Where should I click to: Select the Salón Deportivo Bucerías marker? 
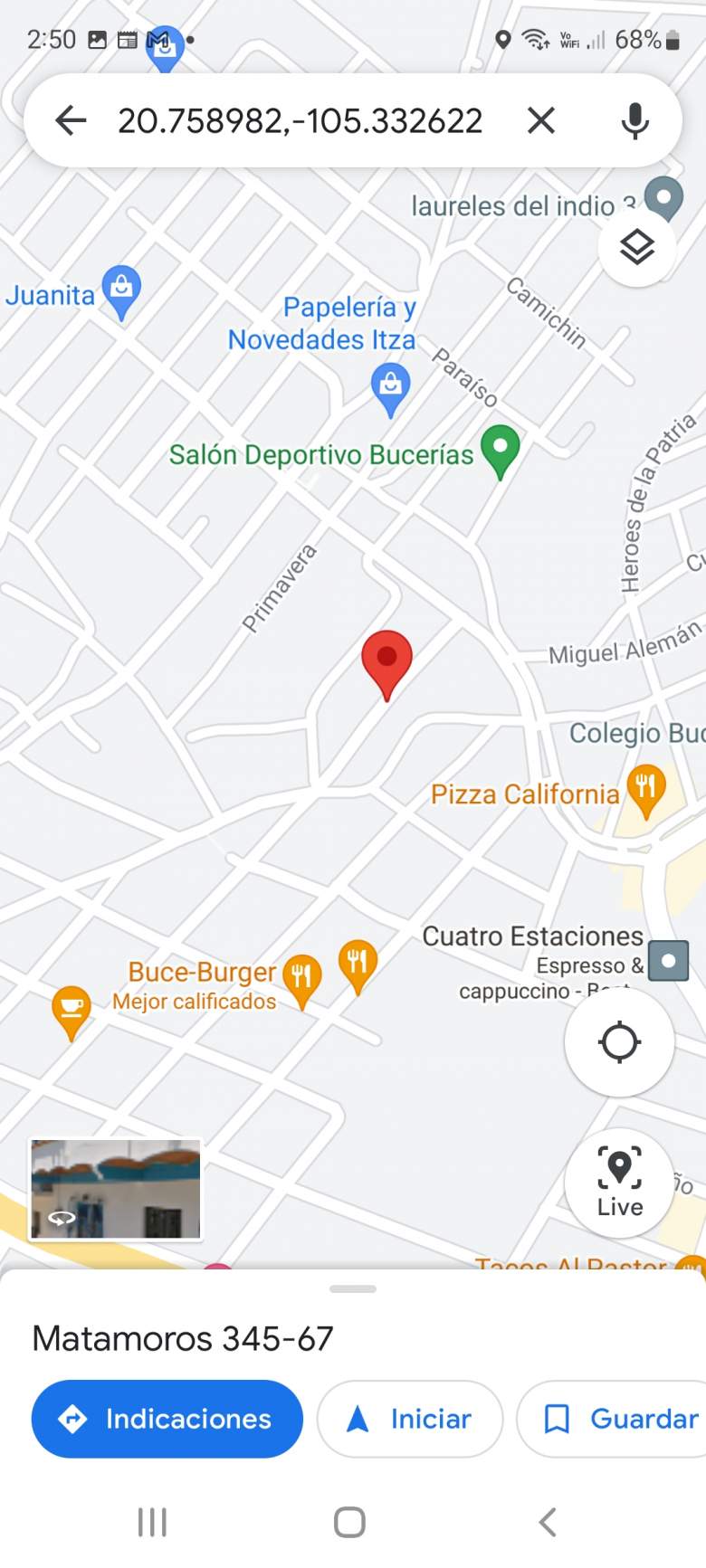(x=500, y=449)
